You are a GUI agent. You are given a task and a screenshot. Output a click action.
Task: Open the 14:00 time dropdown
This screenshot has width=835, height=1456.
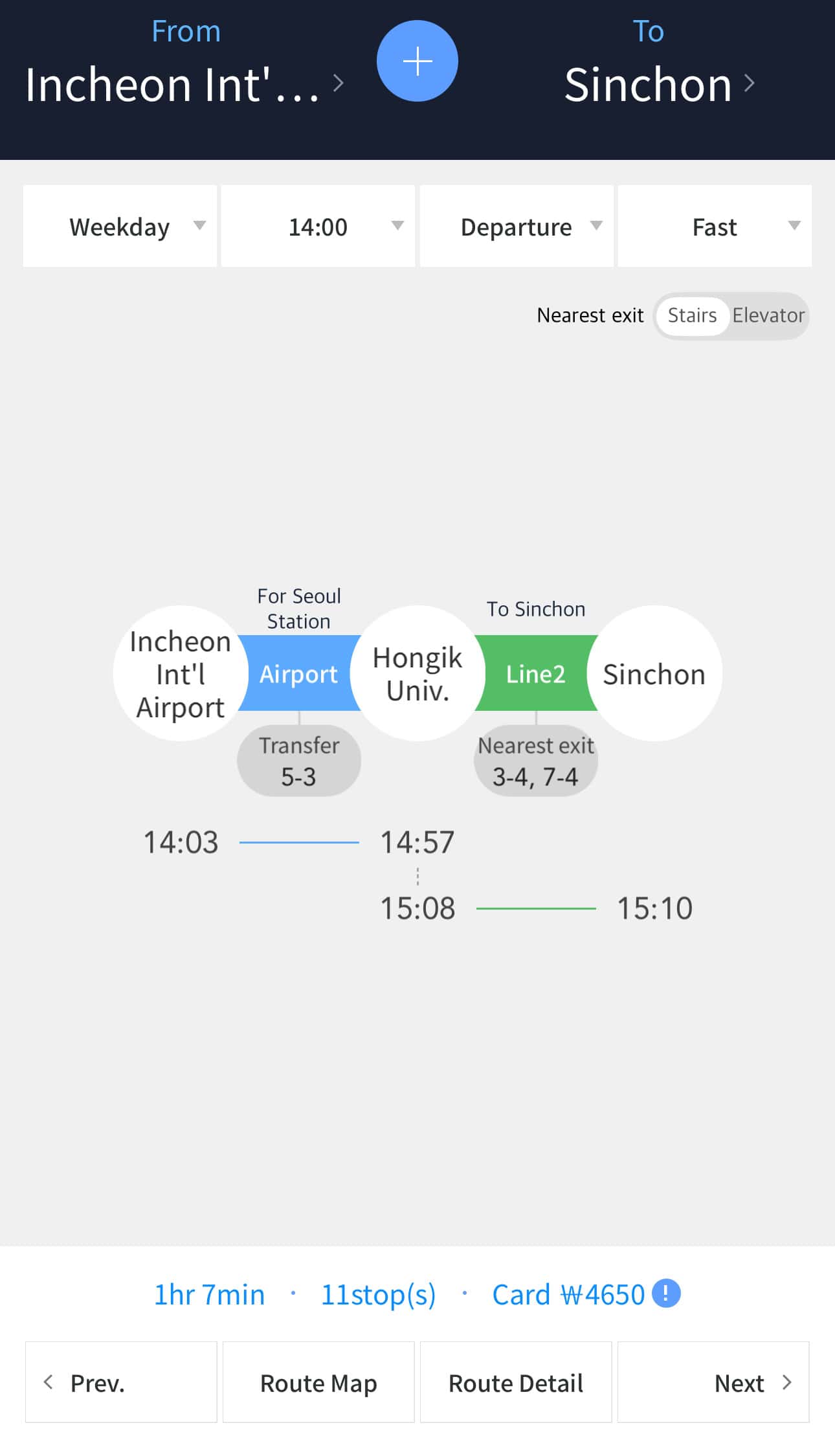[318, 226]
